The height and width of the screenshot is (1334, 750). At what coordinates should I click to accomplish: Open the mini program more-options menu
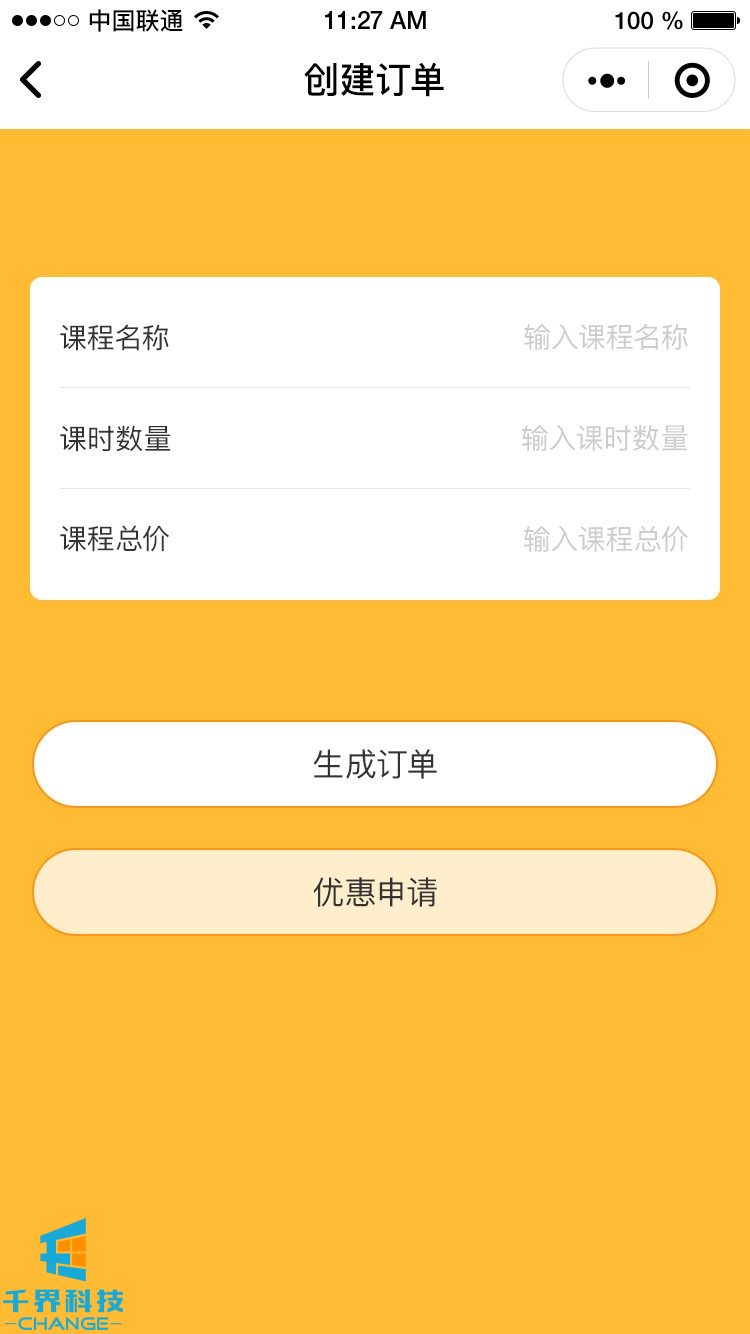pyautogui.click(x=607, y=80)
